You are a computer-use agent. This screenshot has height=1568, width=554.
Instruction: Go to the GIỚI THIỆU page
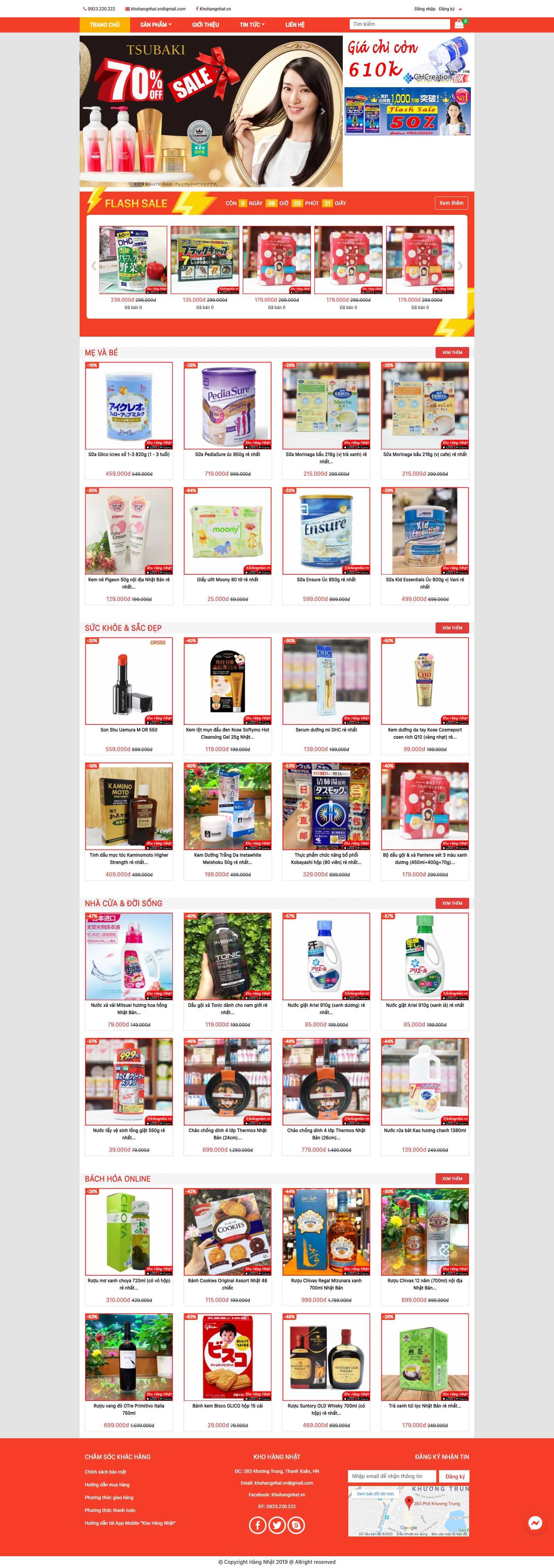click(205, 25)
